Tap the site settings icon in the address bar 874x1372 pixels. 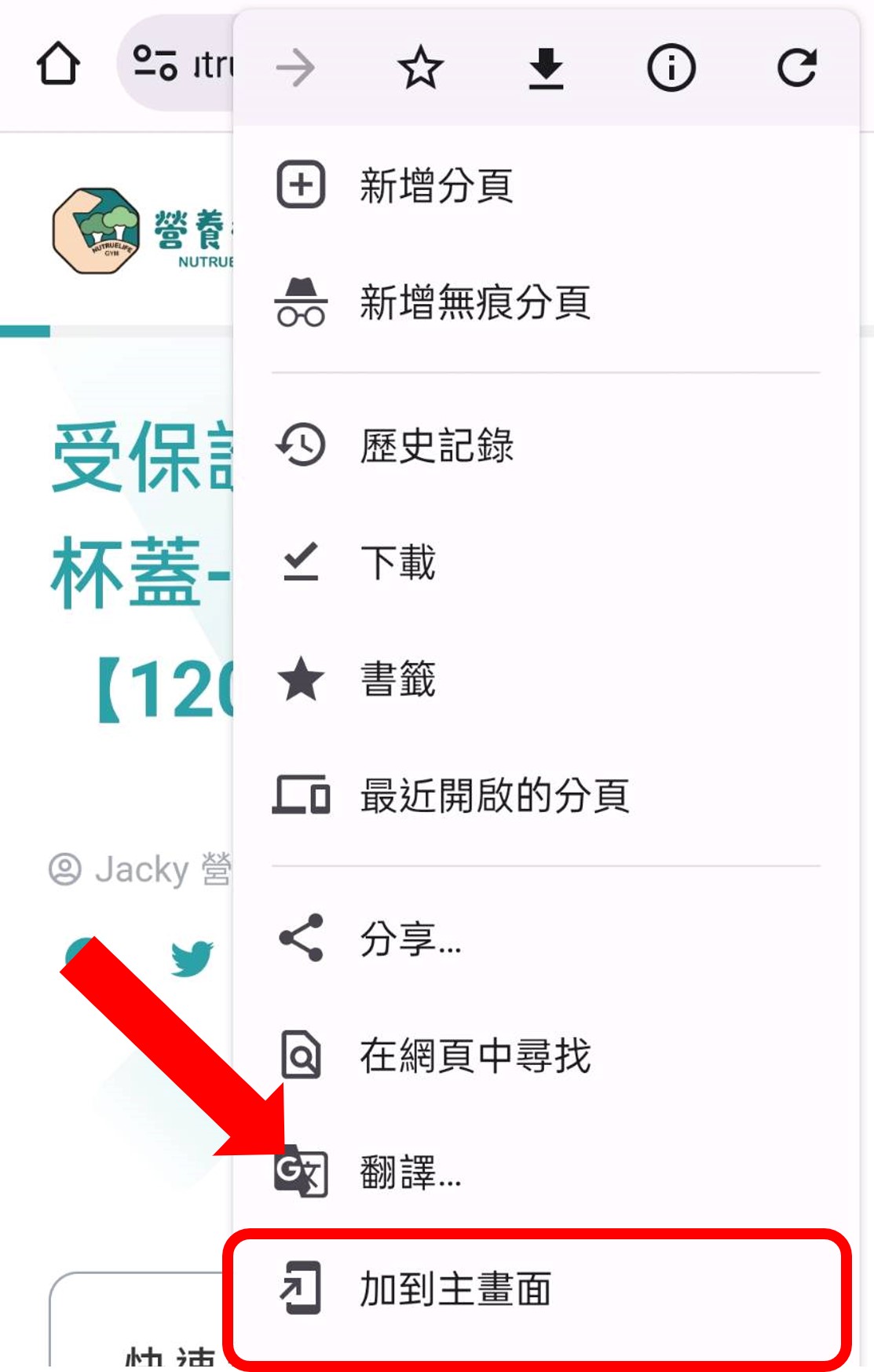tap(155, 64)
